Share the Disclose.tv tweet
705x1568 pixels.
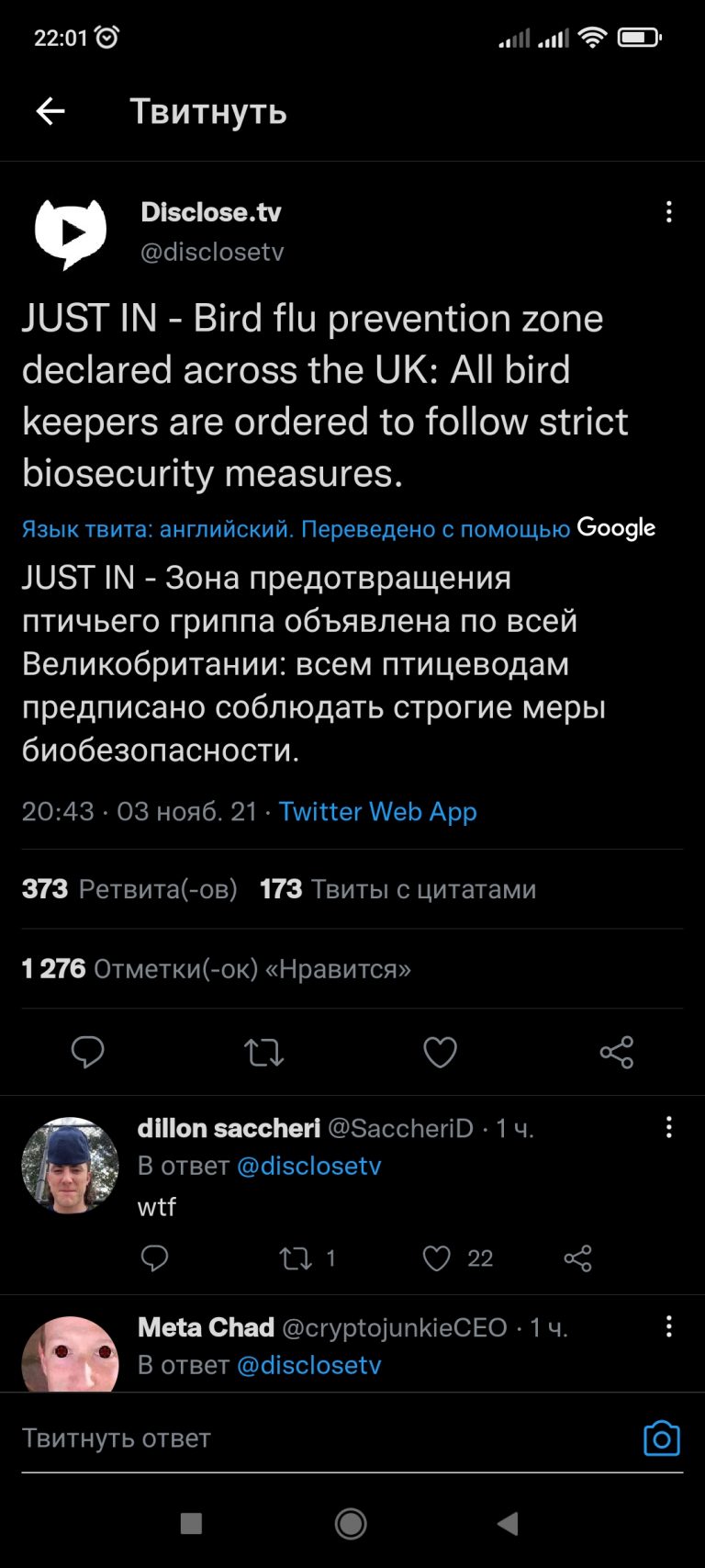pos(617,1052)
